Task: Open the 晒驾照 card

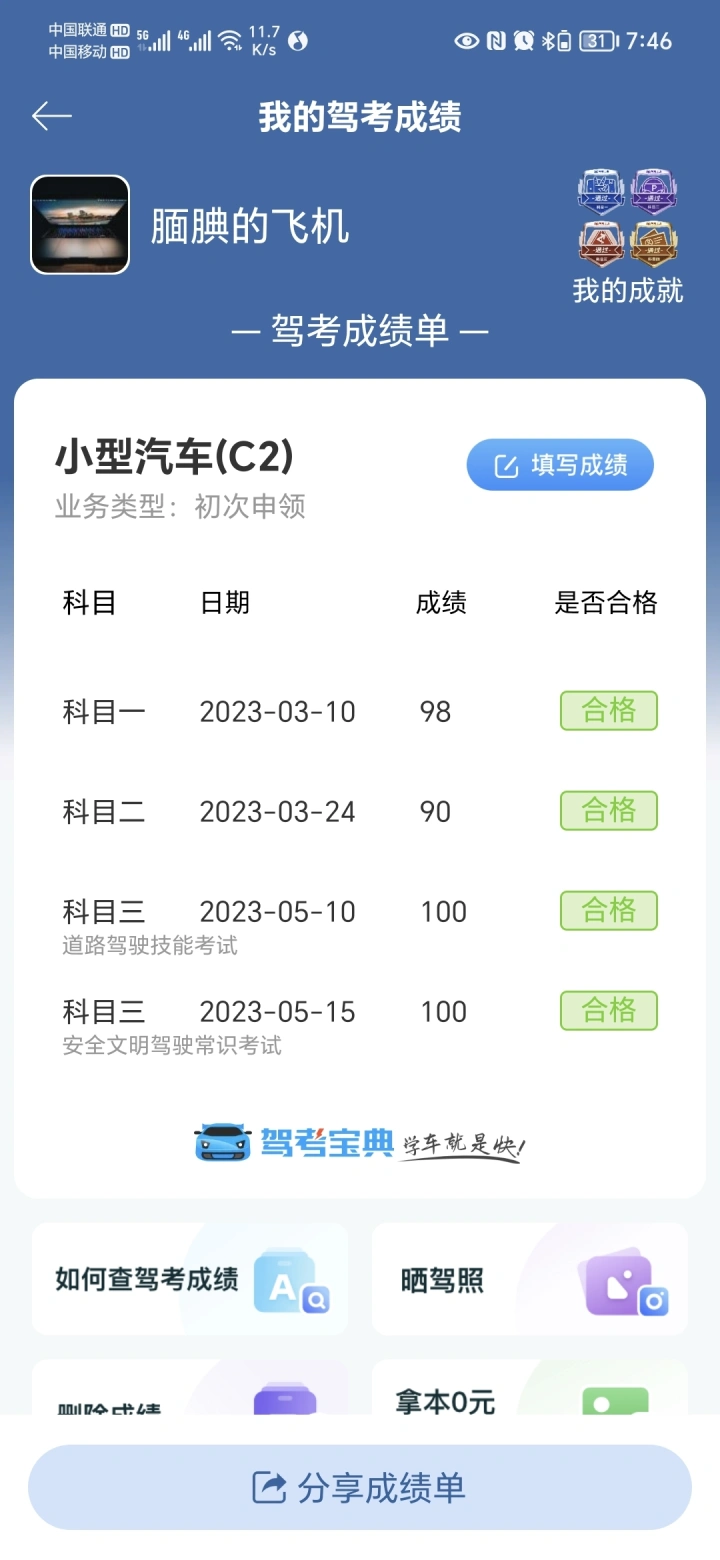Action: coord(530,1279)
